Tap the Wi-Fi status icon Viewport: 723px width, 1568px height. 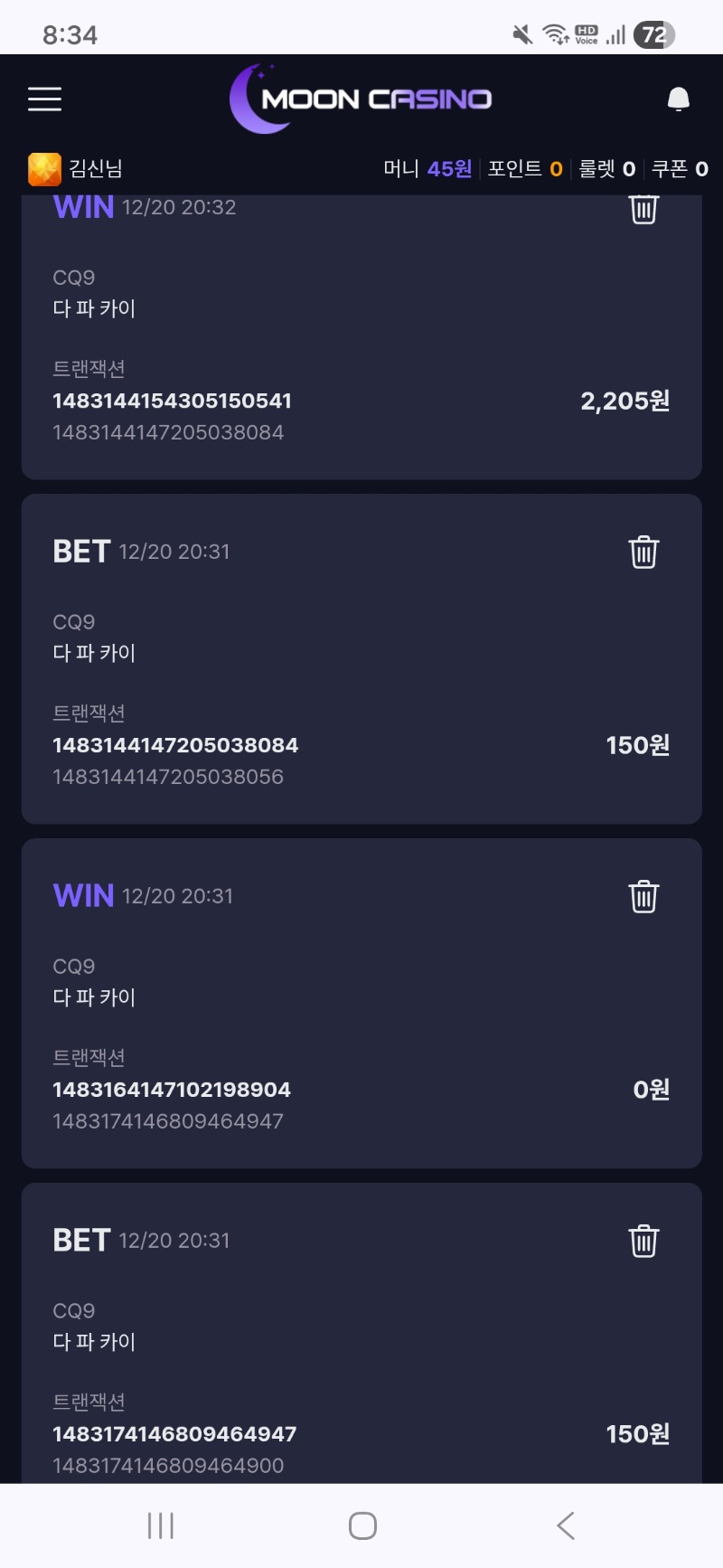554,34
